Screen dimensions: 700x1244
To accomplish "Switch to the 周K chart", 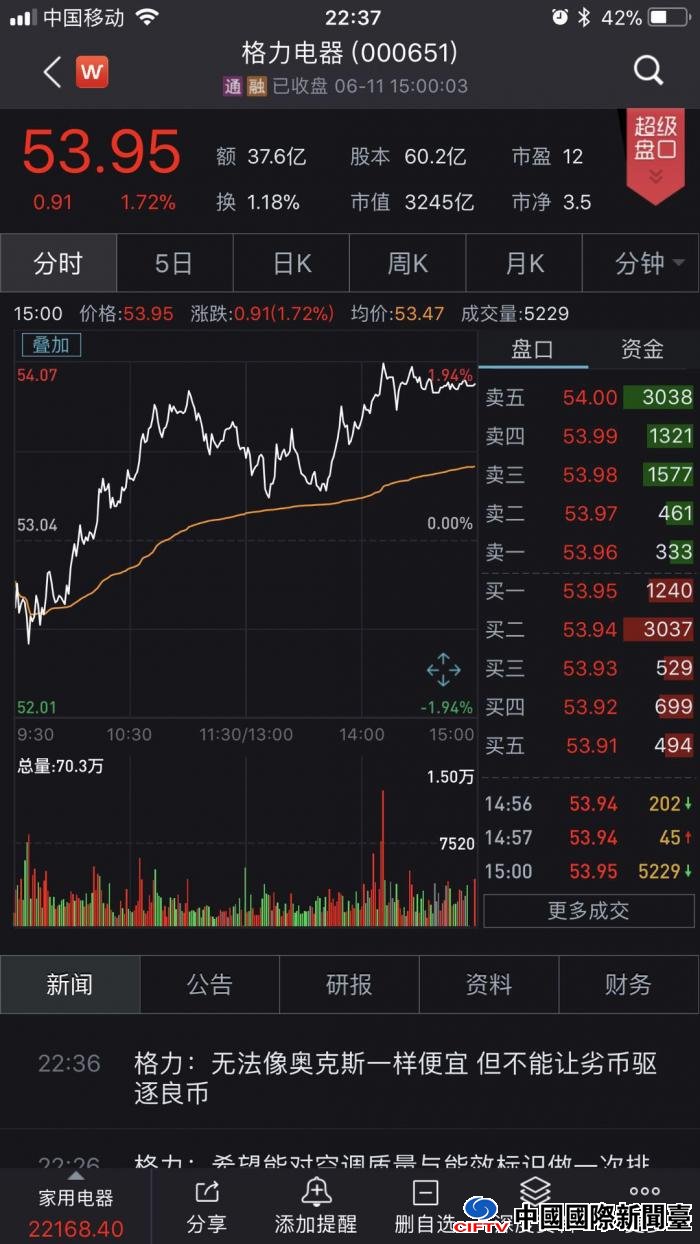I will click(x=407, y=264).
